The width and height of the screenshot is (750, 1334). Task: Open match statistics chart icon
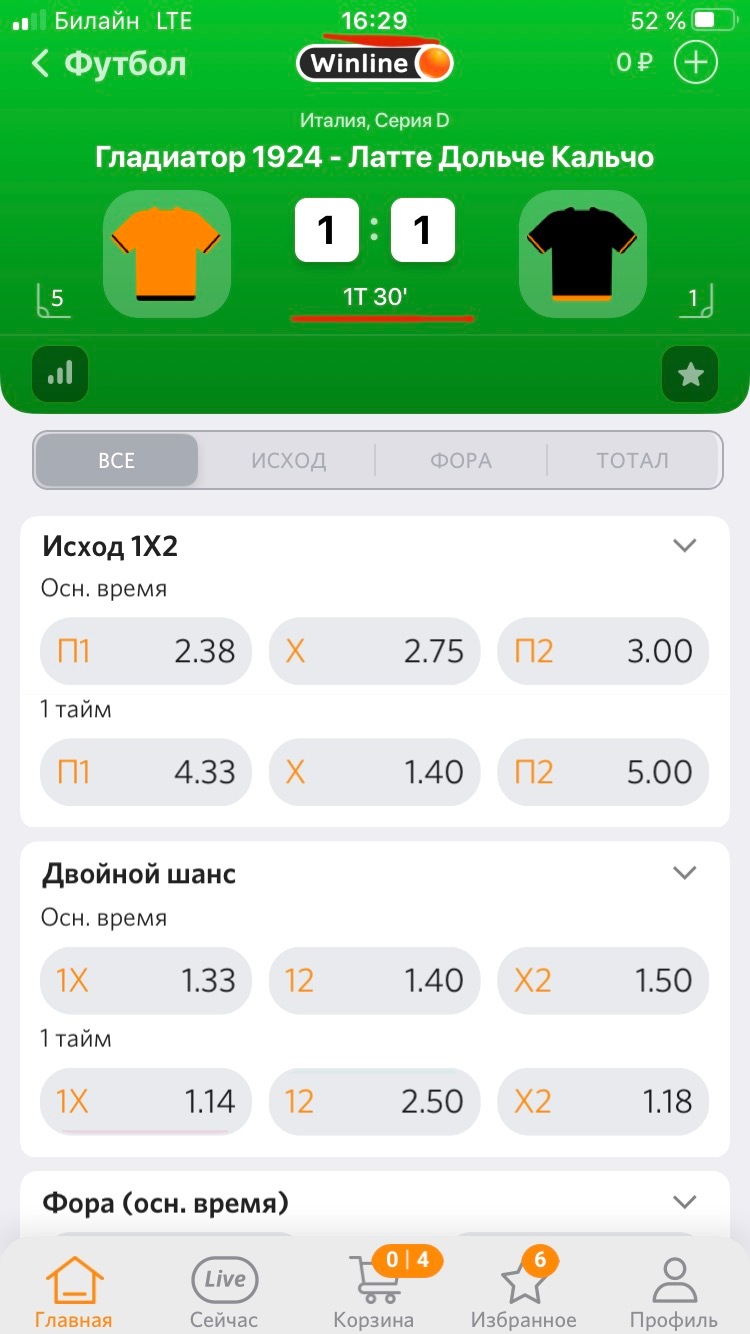[60, 373]
